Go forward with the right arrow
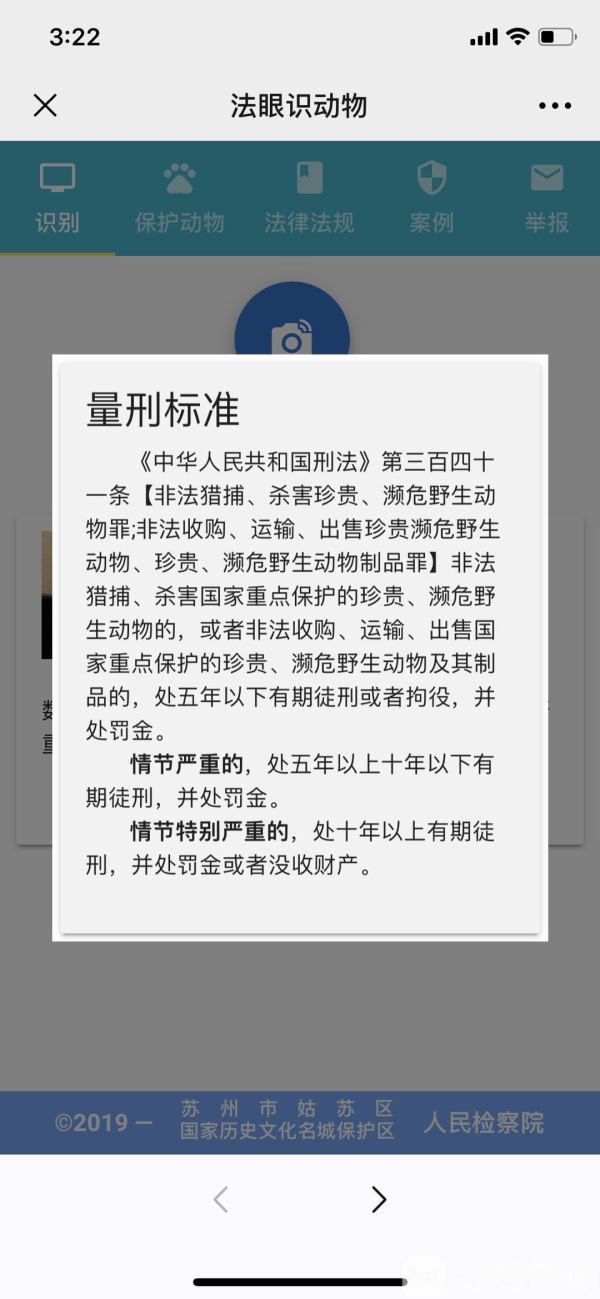Viewport: 600px width, 1299px height. [378, 1199]
